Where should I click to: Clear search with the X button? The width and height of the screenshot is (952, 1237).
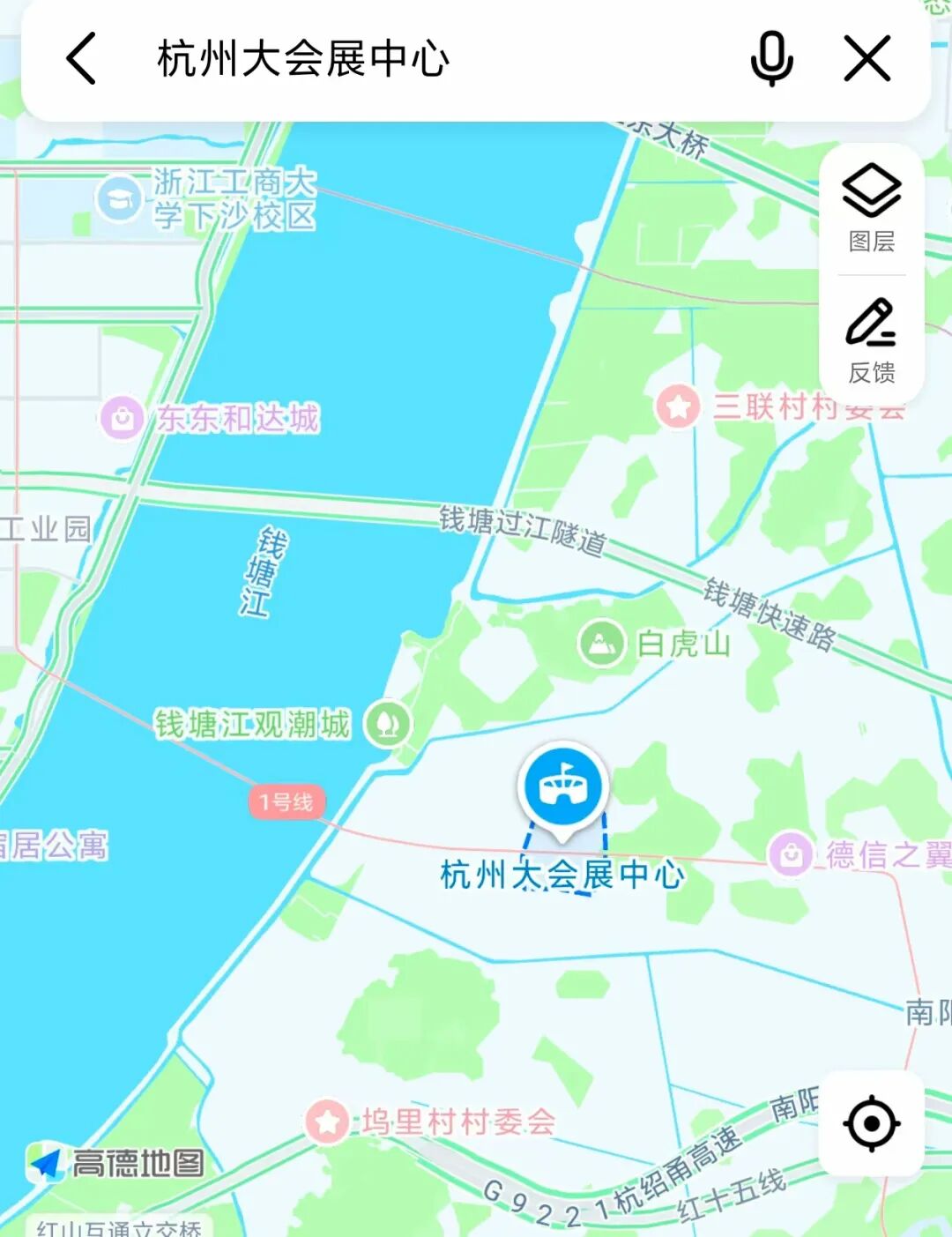[x=867, y=56]
